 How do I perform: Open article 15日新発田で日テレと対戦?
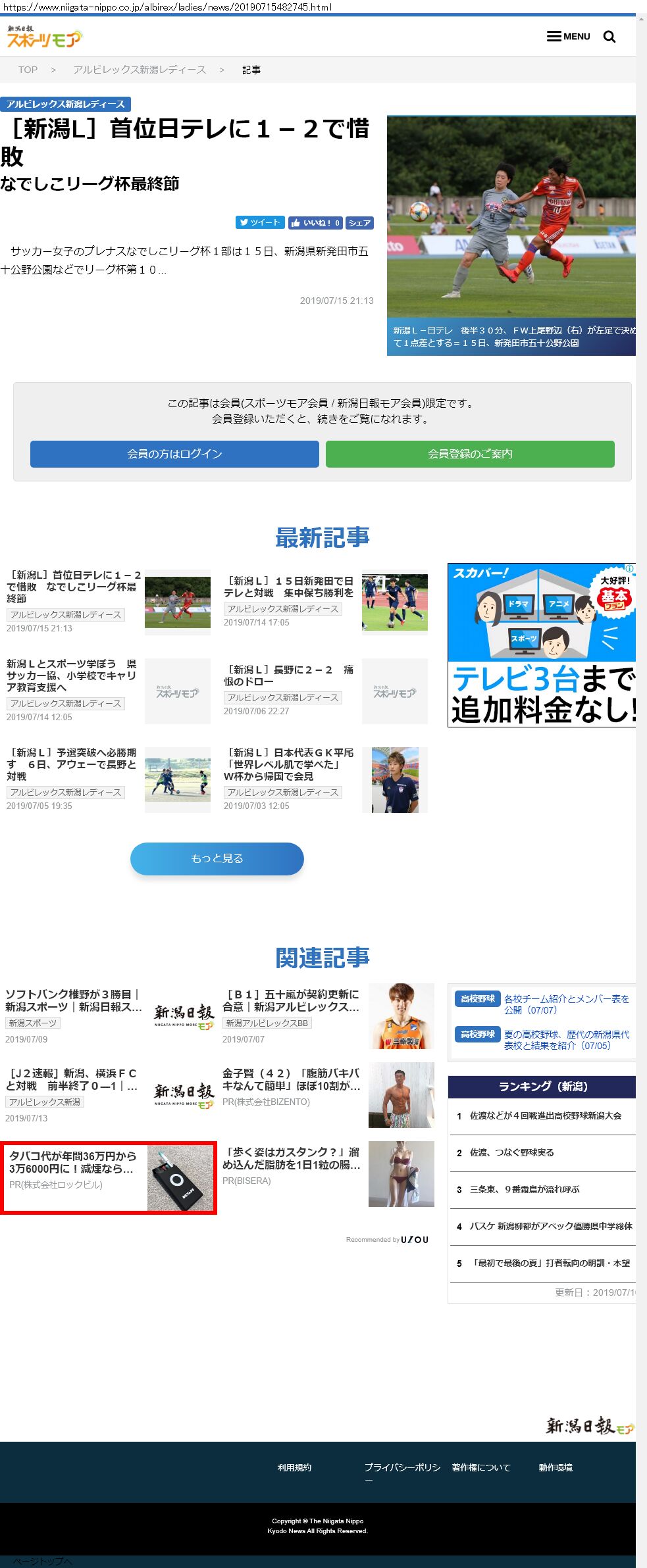[288, 587]
